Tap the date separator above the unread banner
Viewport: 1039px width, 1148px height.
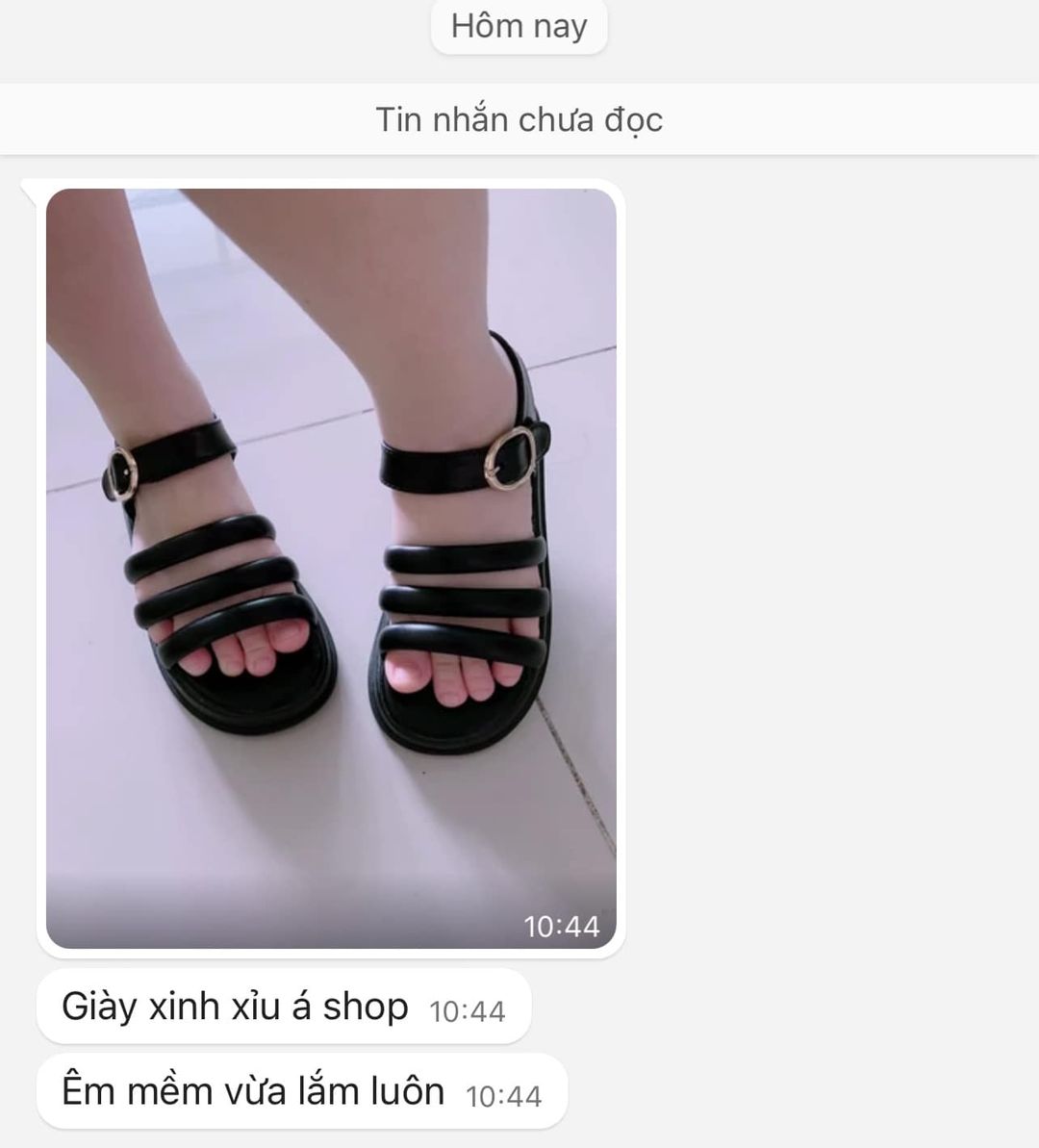coord(519,26)
